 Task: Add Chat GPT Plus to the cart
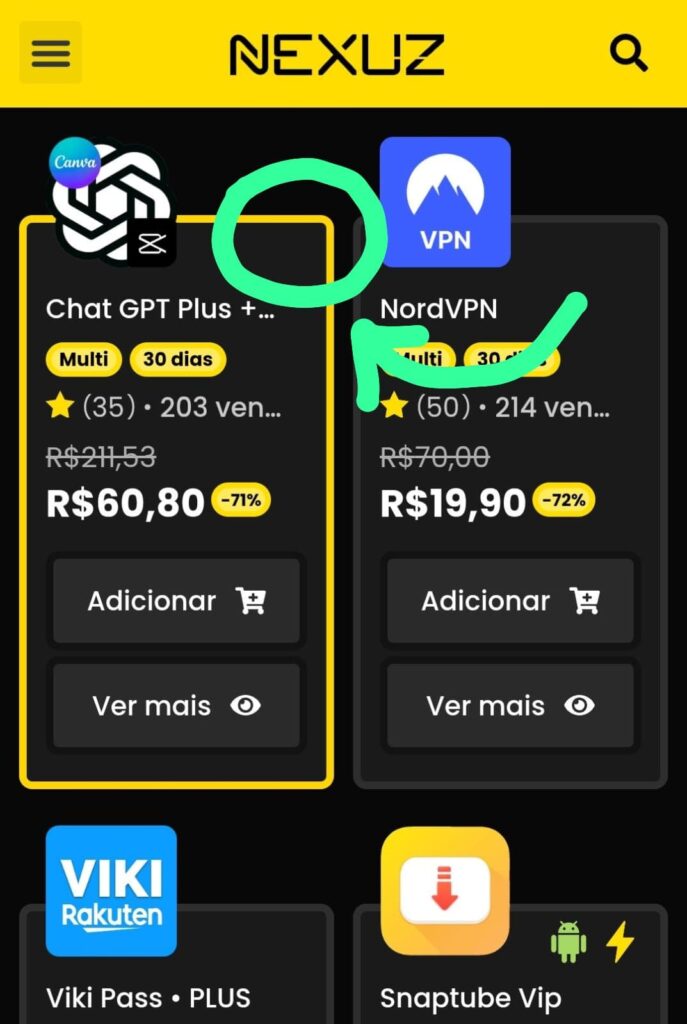[176, 601]
